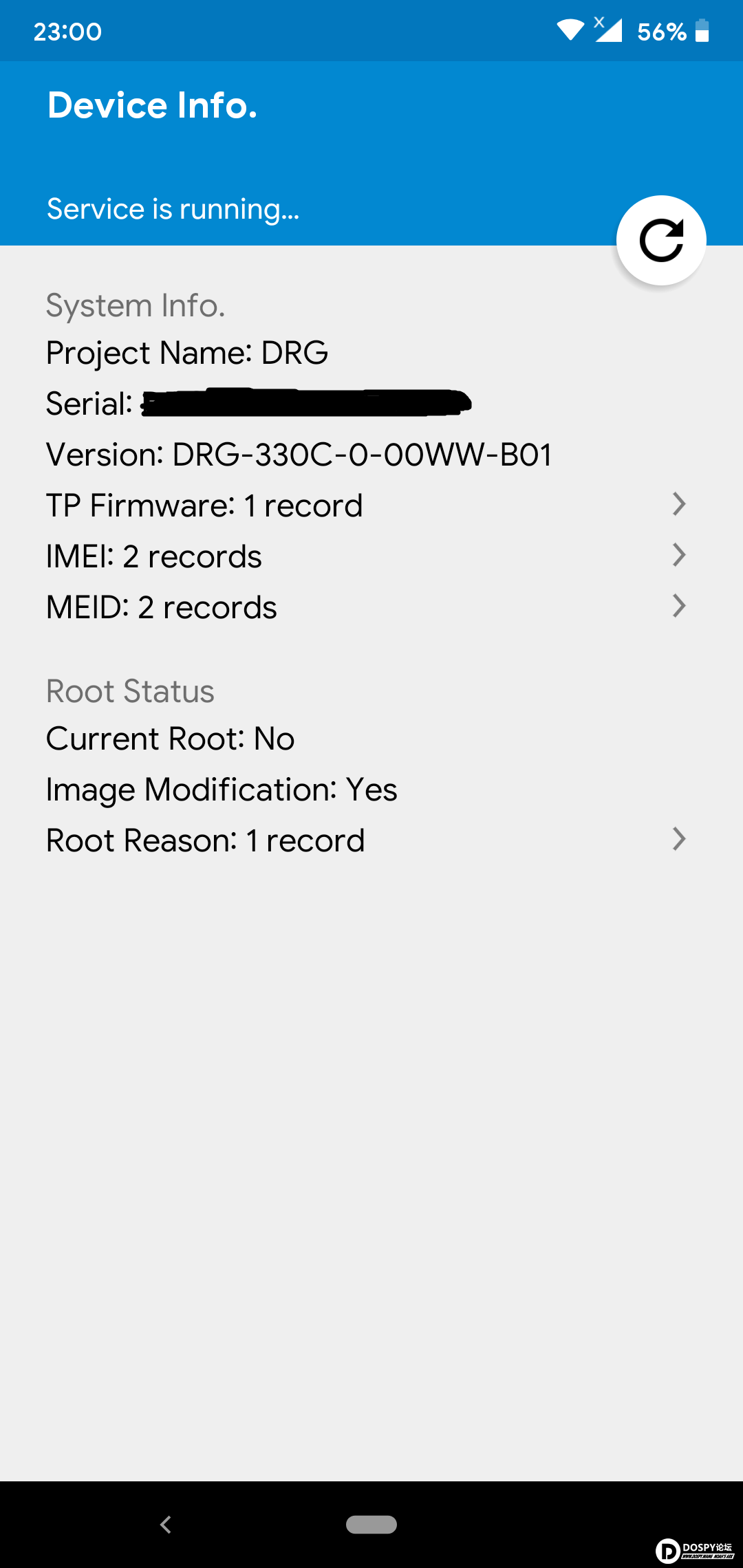
Task: Open the TP Firmware record
Action: pyautogui.click(x=365, y=505)
